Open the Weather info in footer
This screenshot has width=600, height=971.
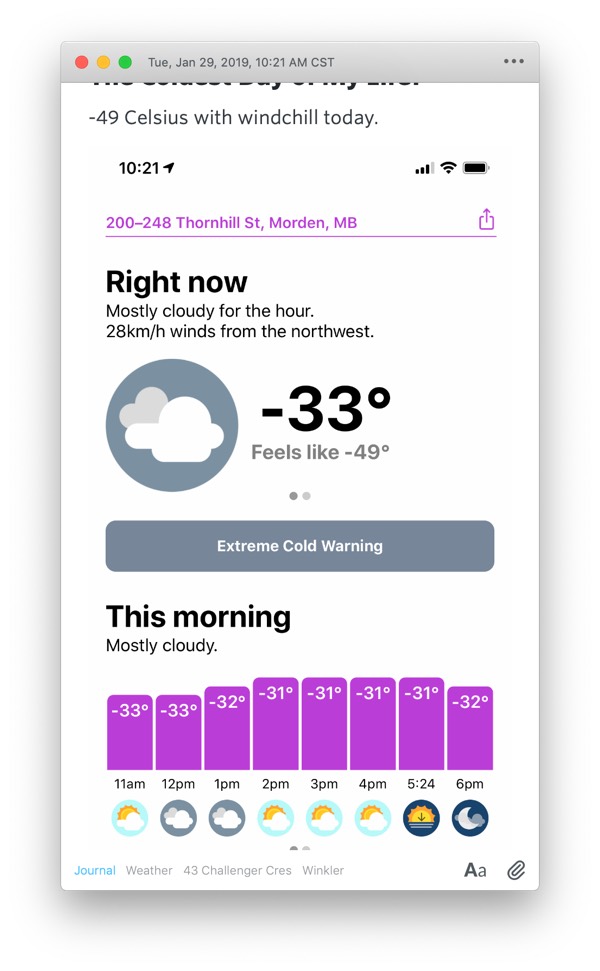pos(149,870)
